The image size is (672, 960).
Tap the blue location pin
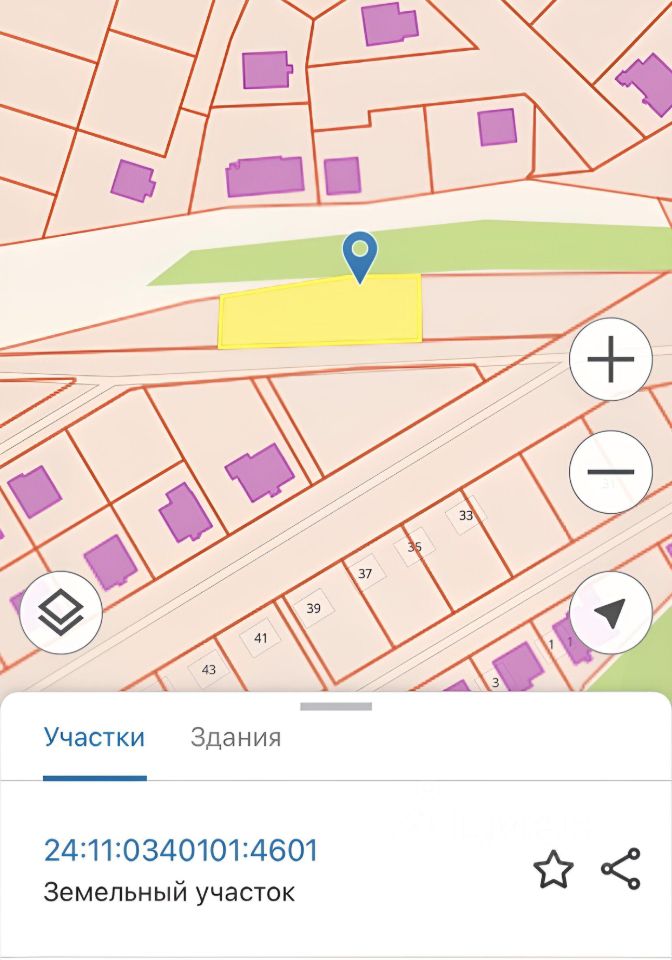coord(359,253)
